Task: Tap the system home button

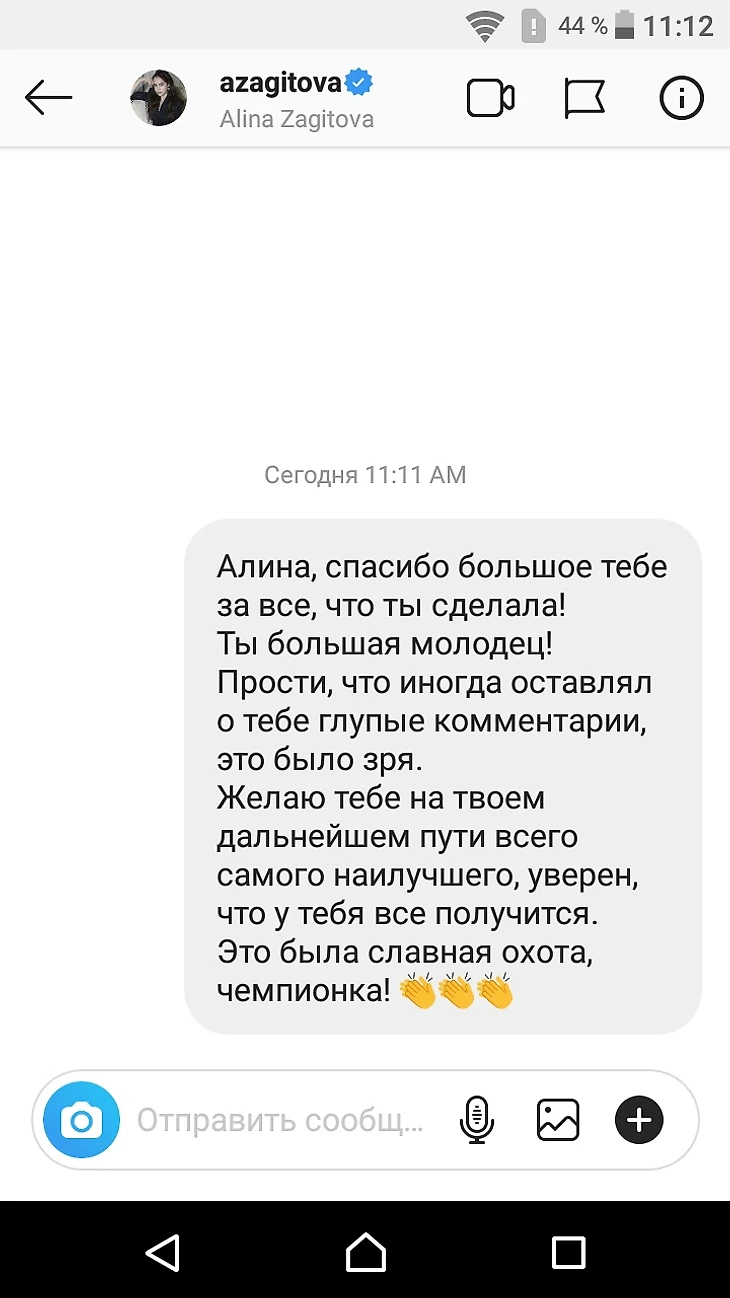Action: 365,1251
